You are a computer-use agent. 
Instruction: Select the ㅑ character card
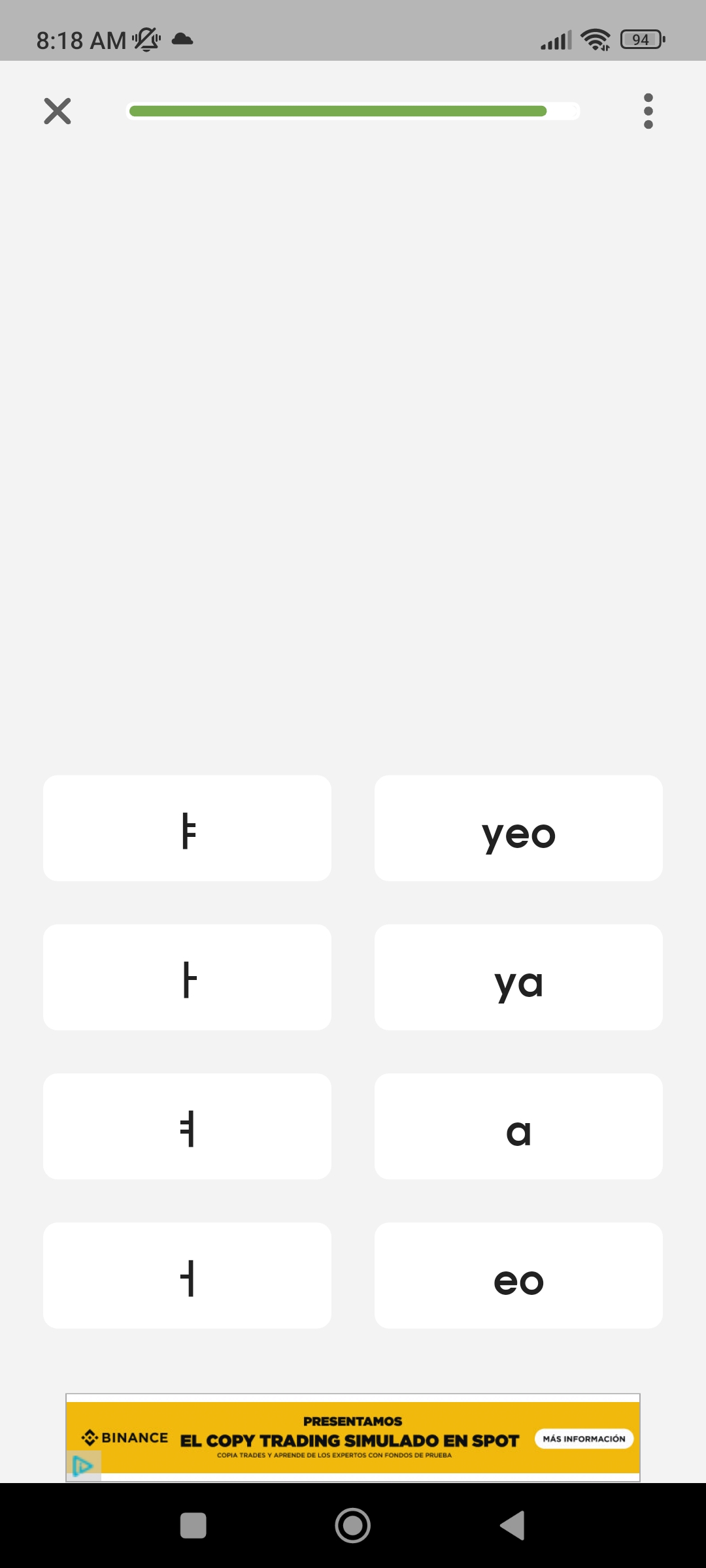(x=187, y=828)
